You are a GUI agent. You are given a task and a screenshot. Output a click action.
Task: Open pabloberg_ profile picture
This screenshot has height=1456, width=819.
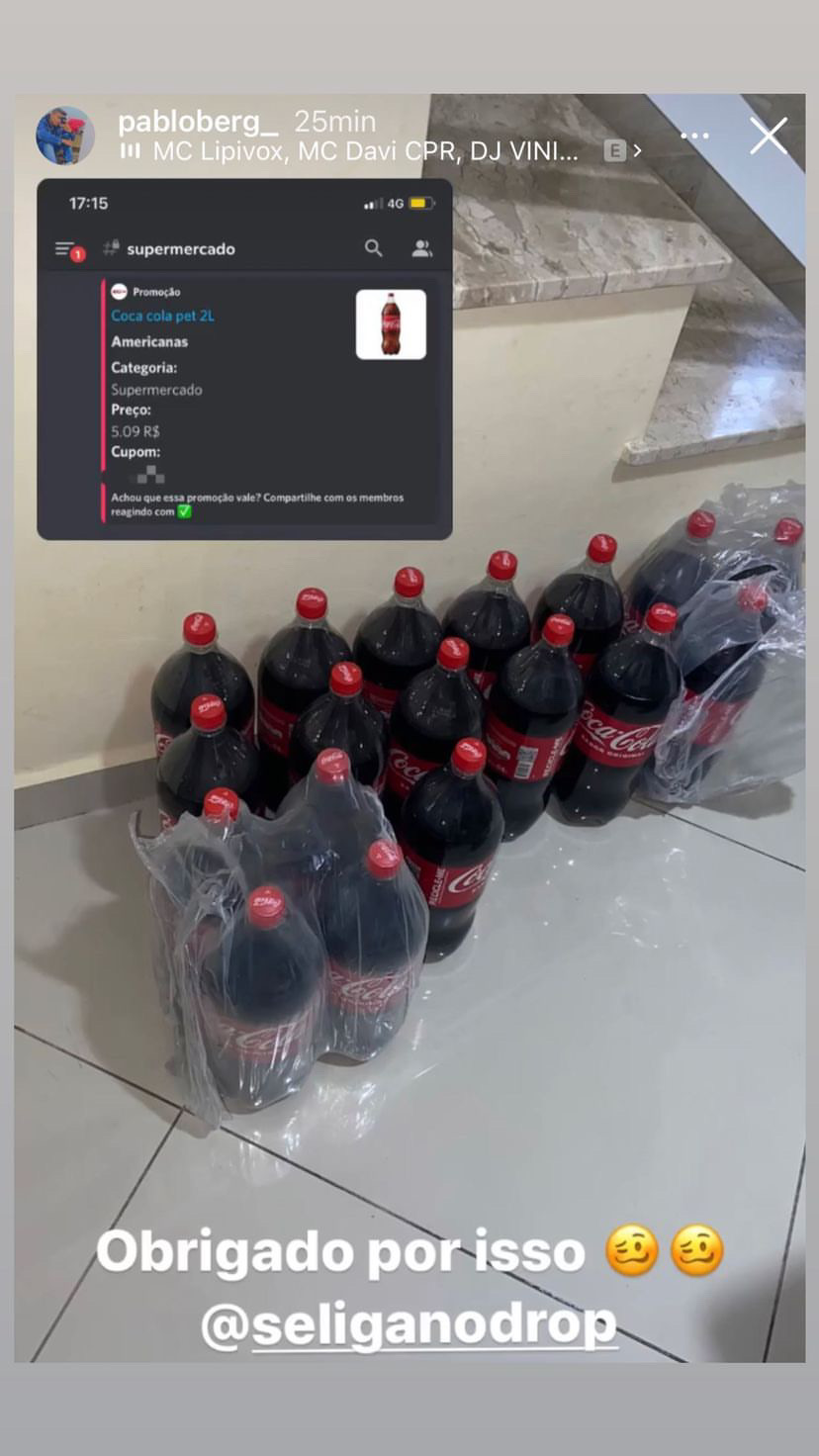(65, 136)
